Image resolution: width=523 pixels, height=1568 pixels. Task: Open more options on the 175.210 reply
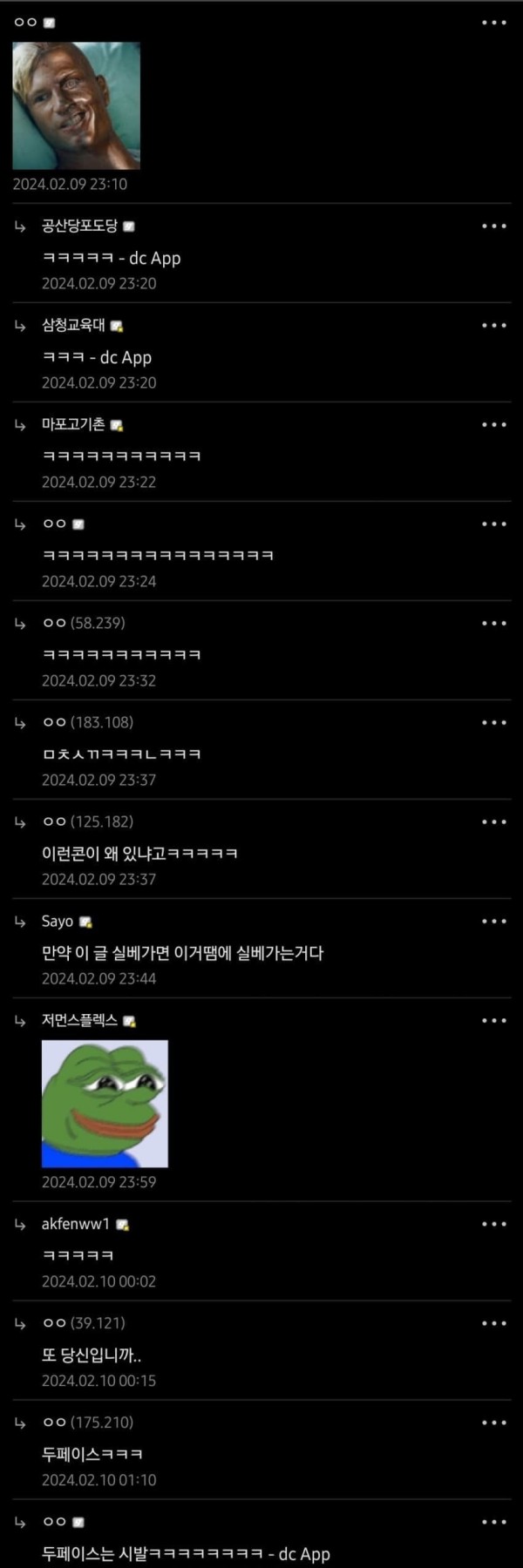click(494, 1423)
